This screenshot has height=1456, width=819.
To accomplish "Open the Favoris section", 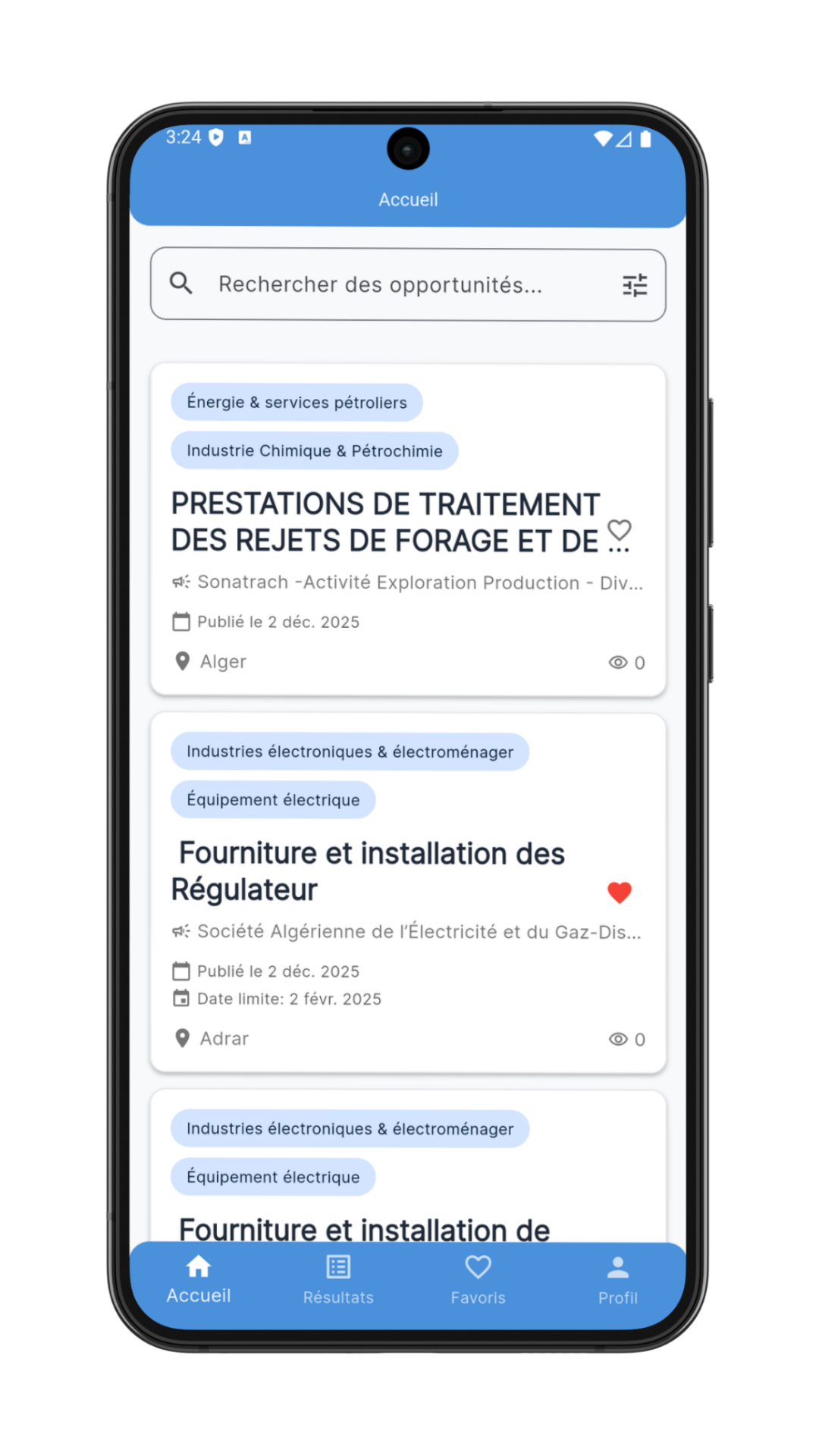I will pos(478,1279).
